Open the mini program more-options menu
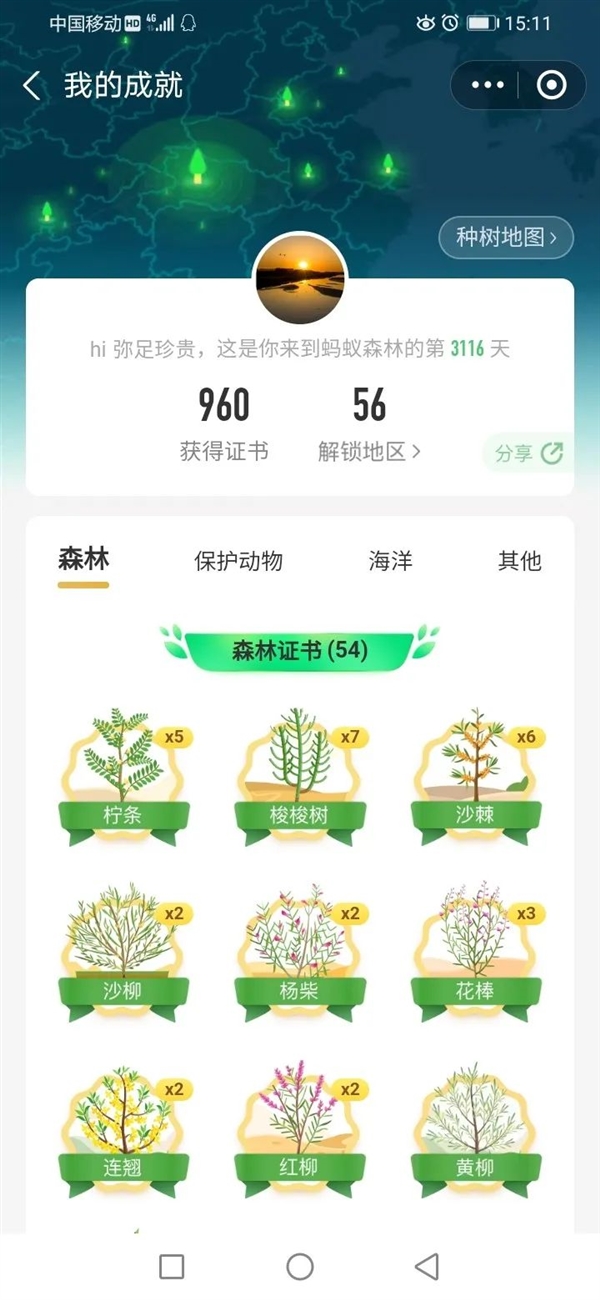 pyautogui.click(x=488, y=85)
